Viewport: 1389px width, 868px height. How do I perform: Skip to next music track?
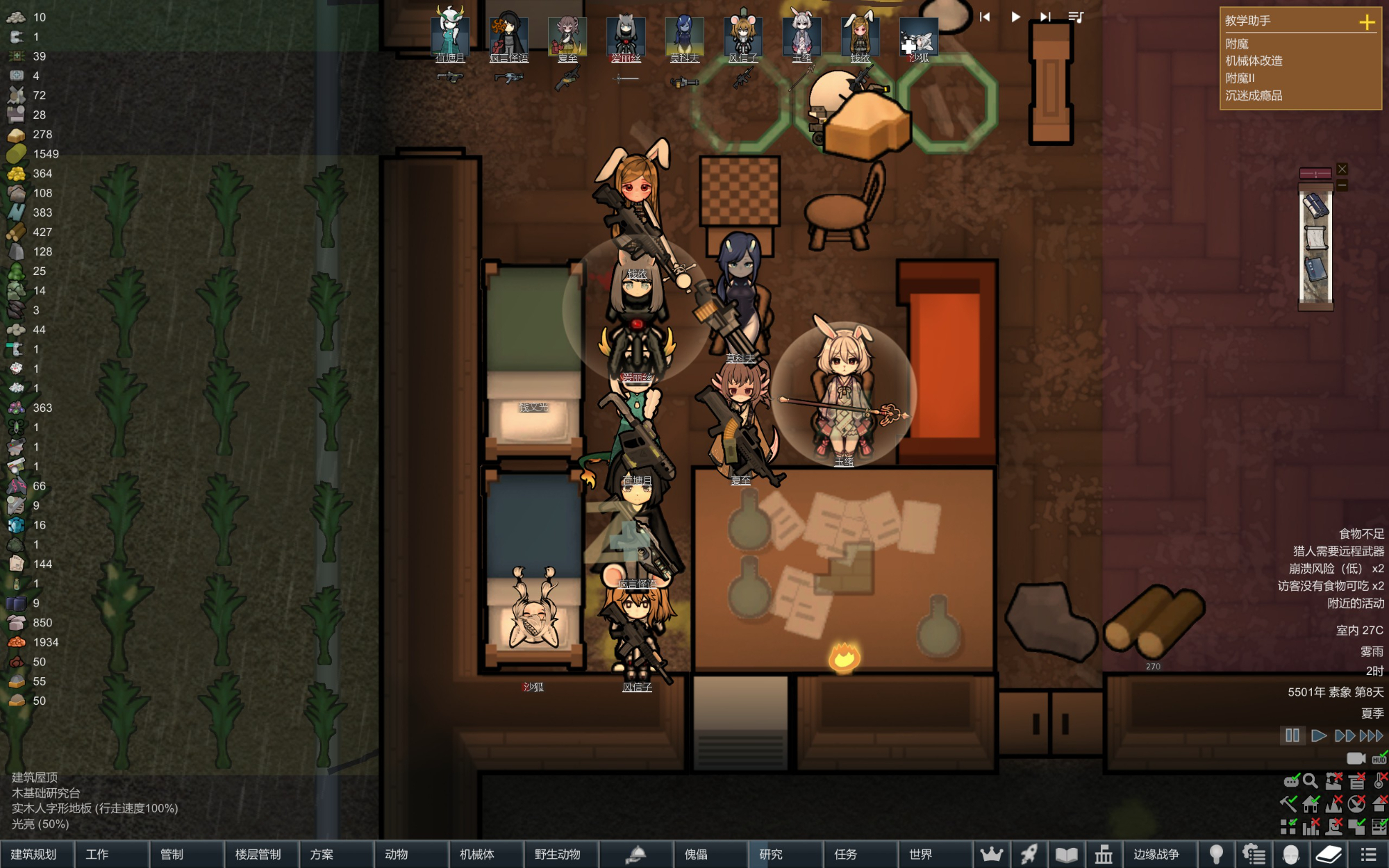pos(1045,17)
